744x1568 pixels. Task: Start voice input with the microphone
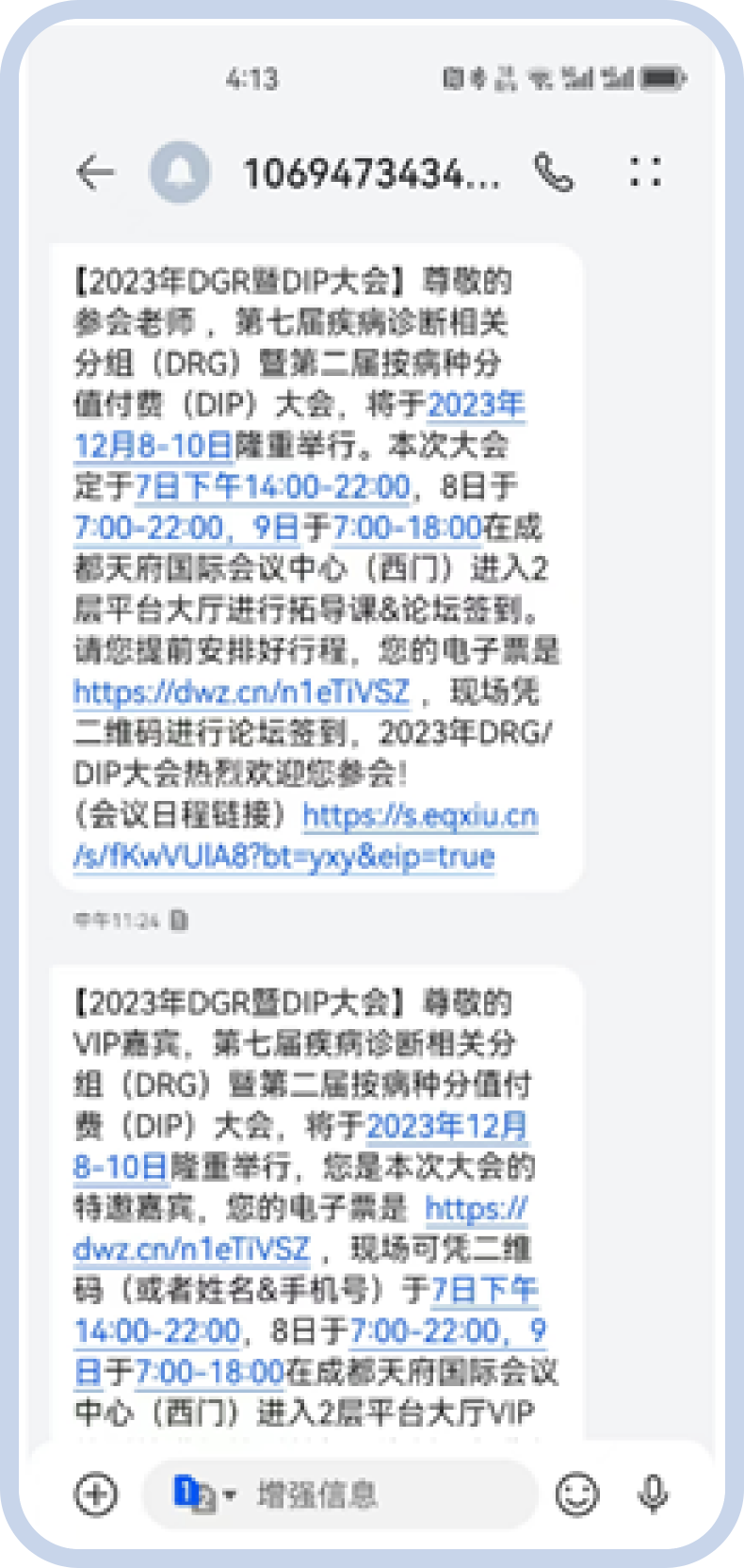(x=653, y=1494)
